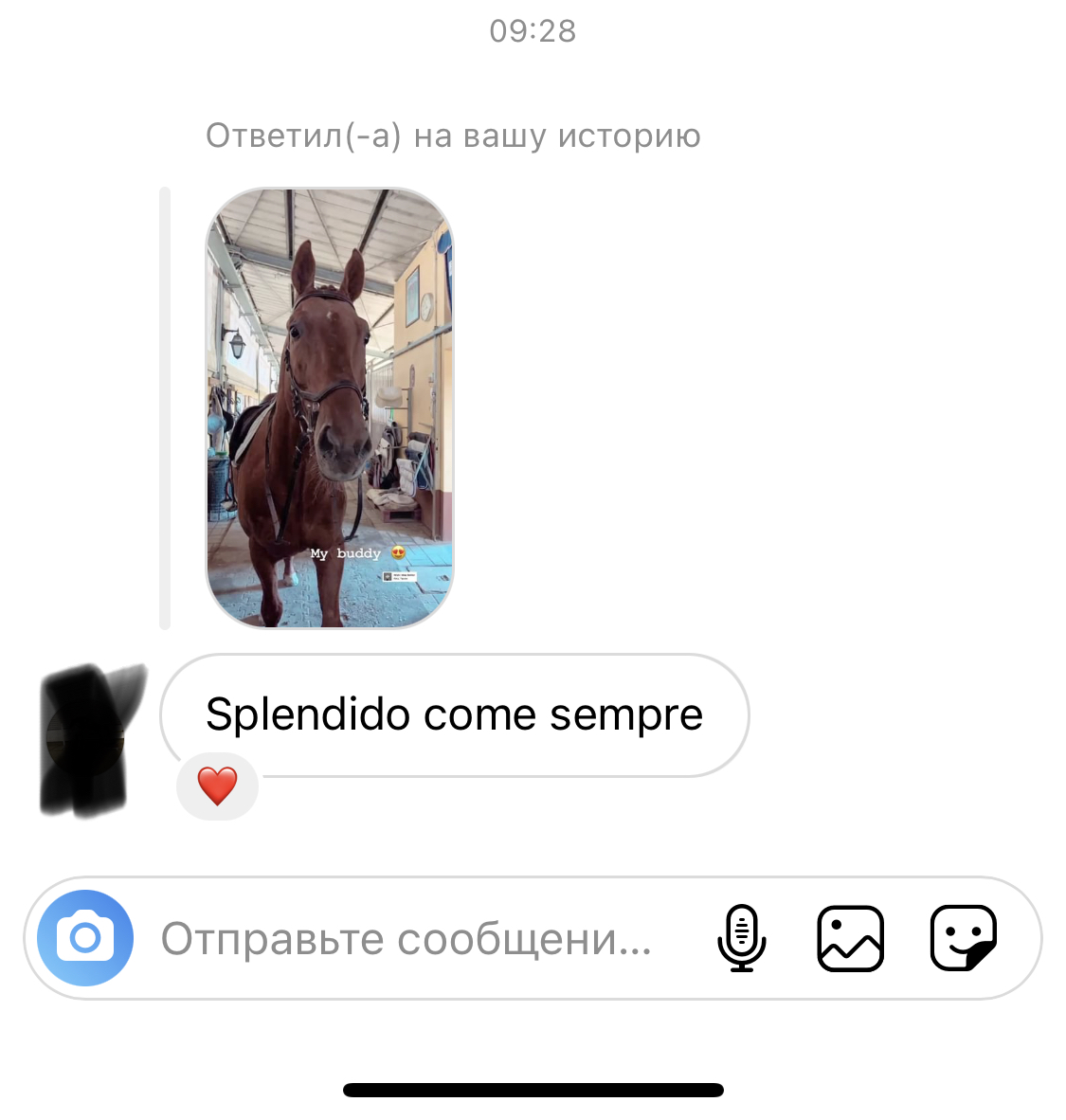
Task: Tap the camera button in message bar
Action: (85, 938)
